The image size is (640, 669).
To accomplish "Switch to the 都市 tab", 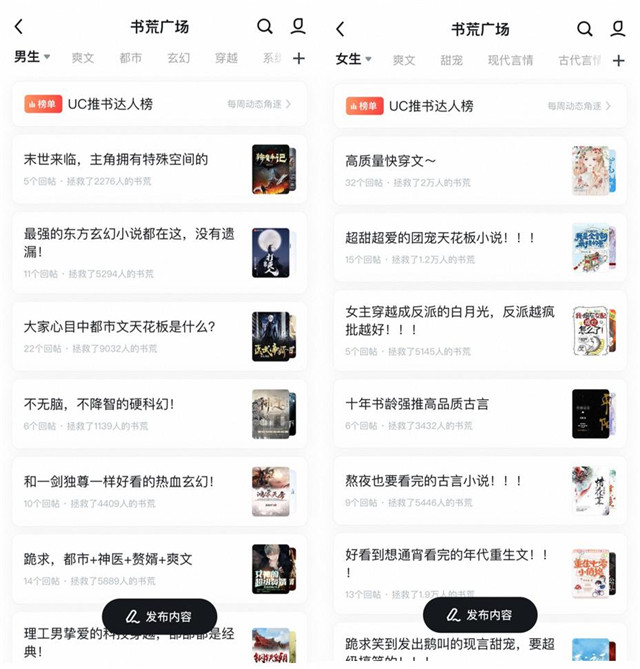I will 131,58.
